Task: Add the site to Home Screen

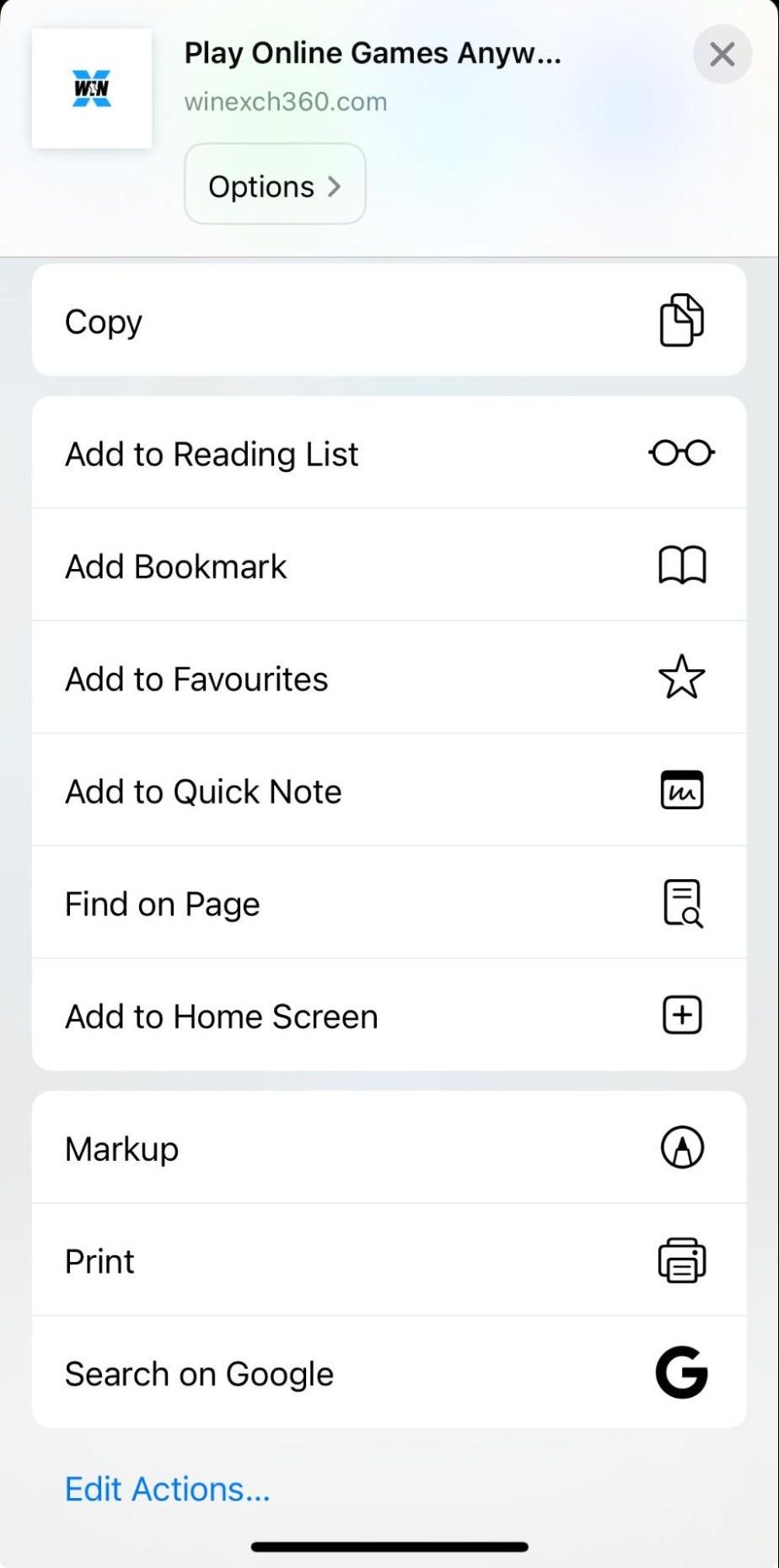Action: pyautogui.click(x=389, y=1015)
